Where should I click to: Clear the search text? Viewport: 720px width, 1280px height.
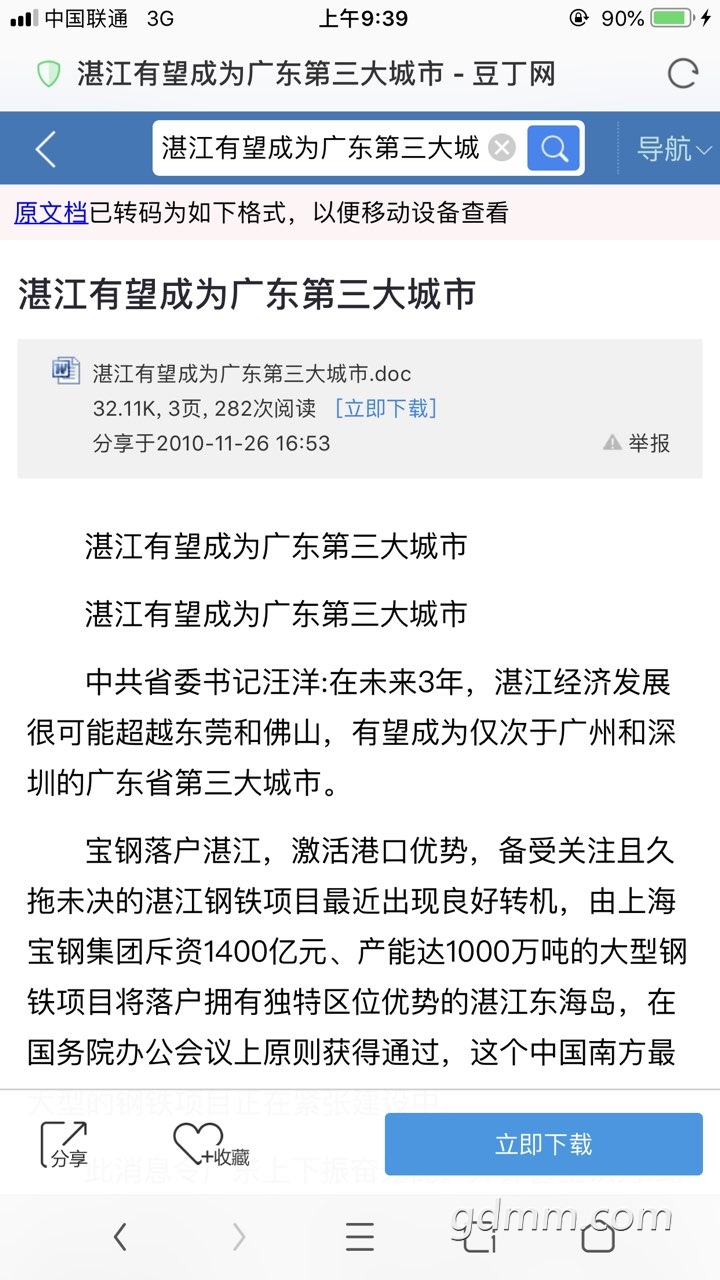pos(502,149)
